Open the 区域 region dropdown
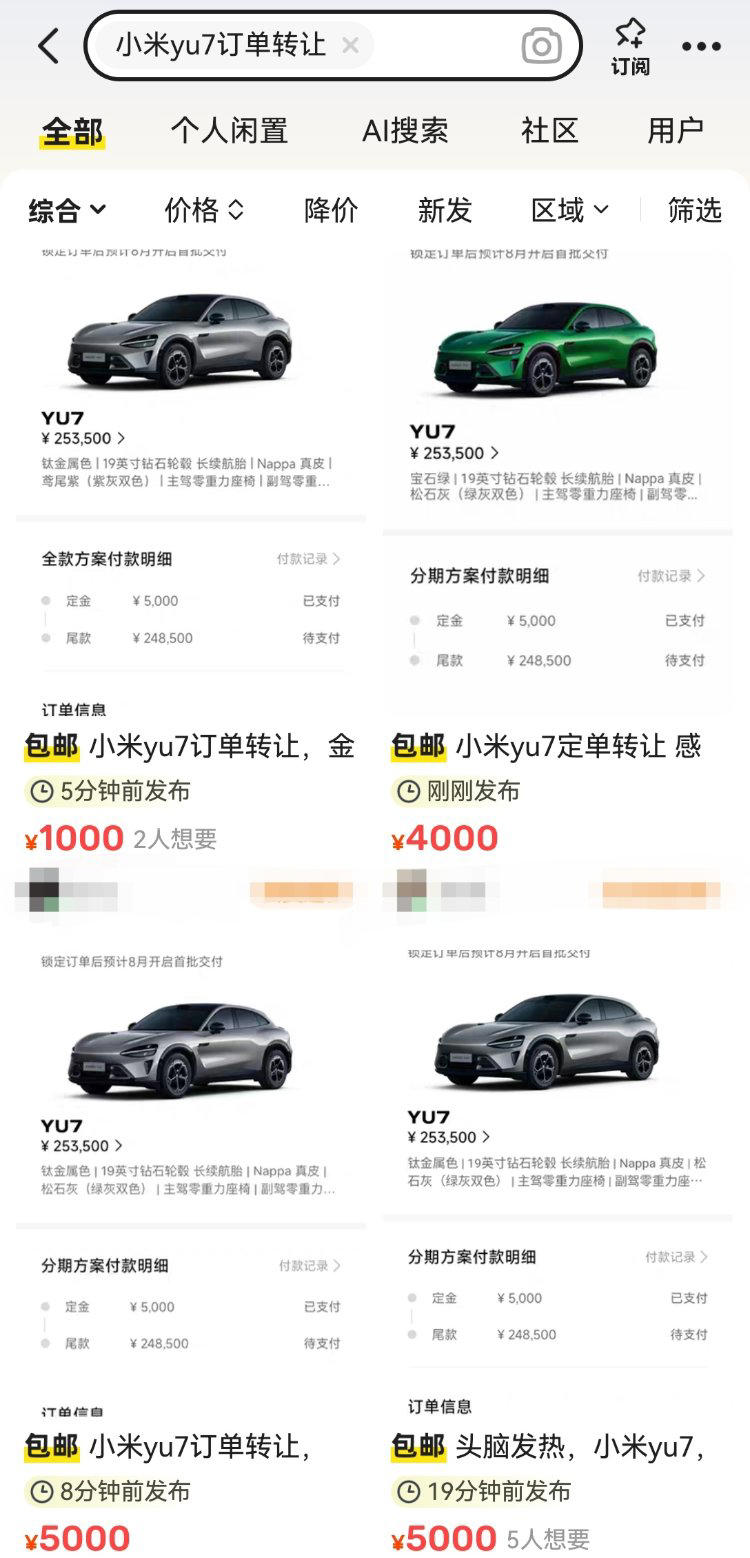Viewport: 750px width, 1558px height. tap(568, 211)
